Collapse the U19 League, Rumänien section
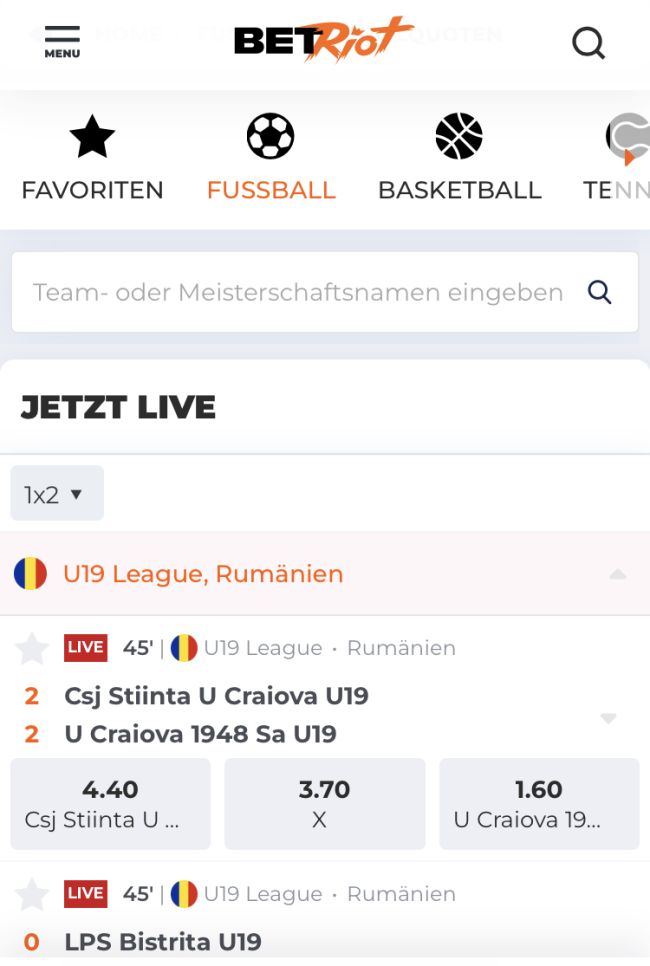Image resolution: width=650 pixels, height=966 pixels. 617,574
